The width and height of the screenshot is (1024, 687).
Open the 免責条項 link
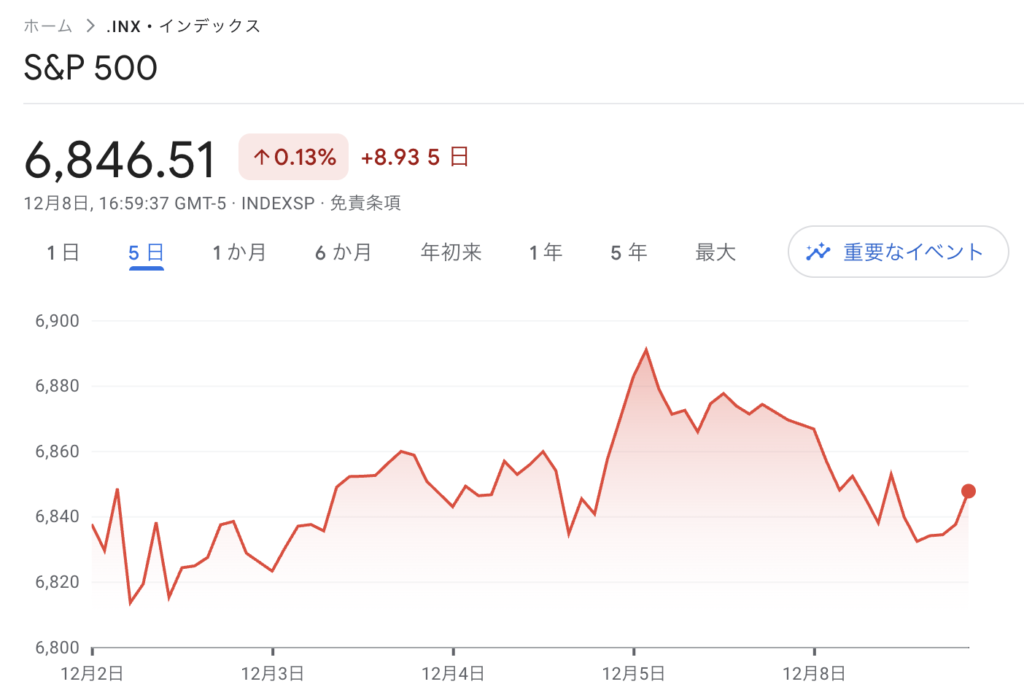(x=365, y=203)
